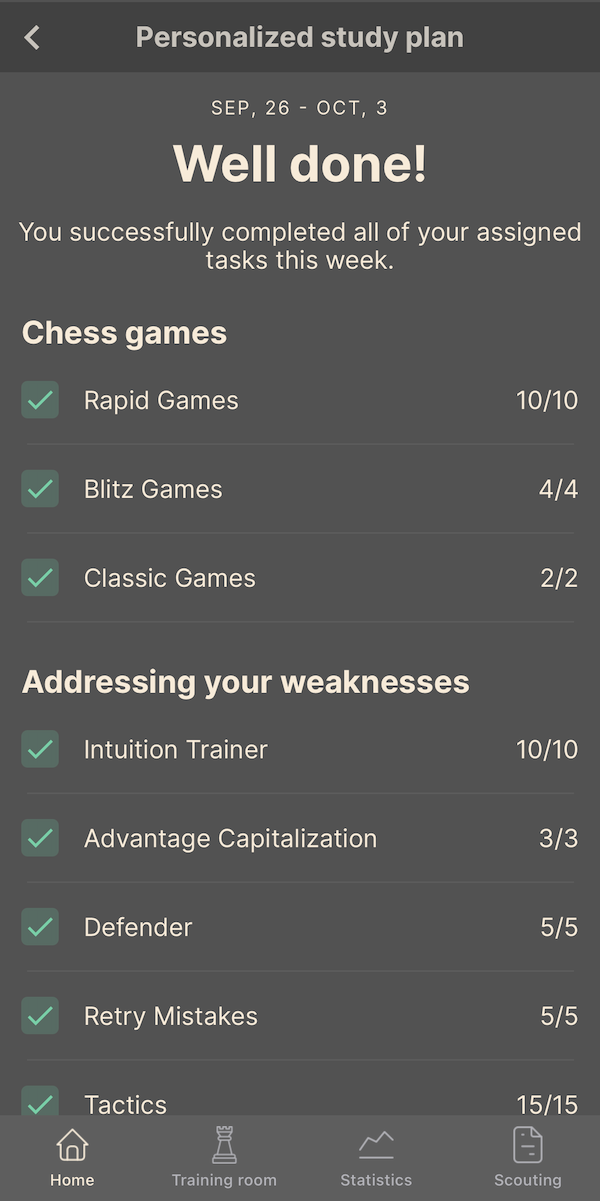Open the Retry Mistakes task

[x=300, y=1016]
